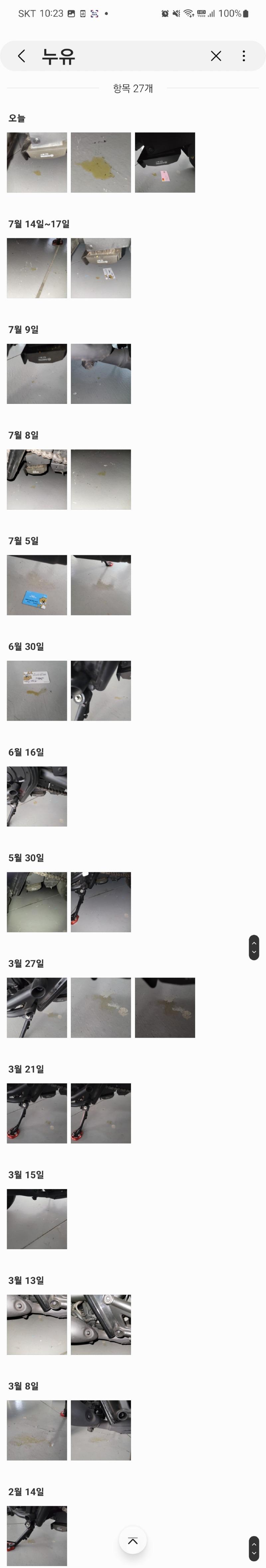
Task: View the third photo from 3월 27일
Action: click(x=165, y=1008)
